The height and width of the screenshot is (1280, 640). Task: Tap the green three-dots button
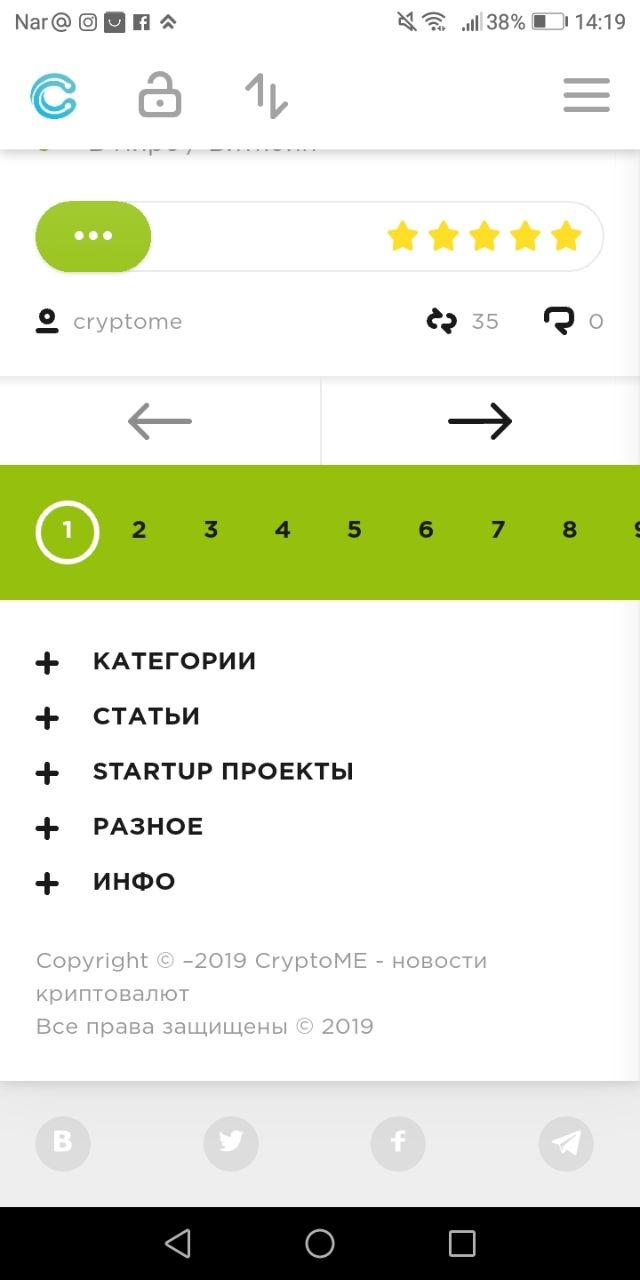(x=93, y=236)
